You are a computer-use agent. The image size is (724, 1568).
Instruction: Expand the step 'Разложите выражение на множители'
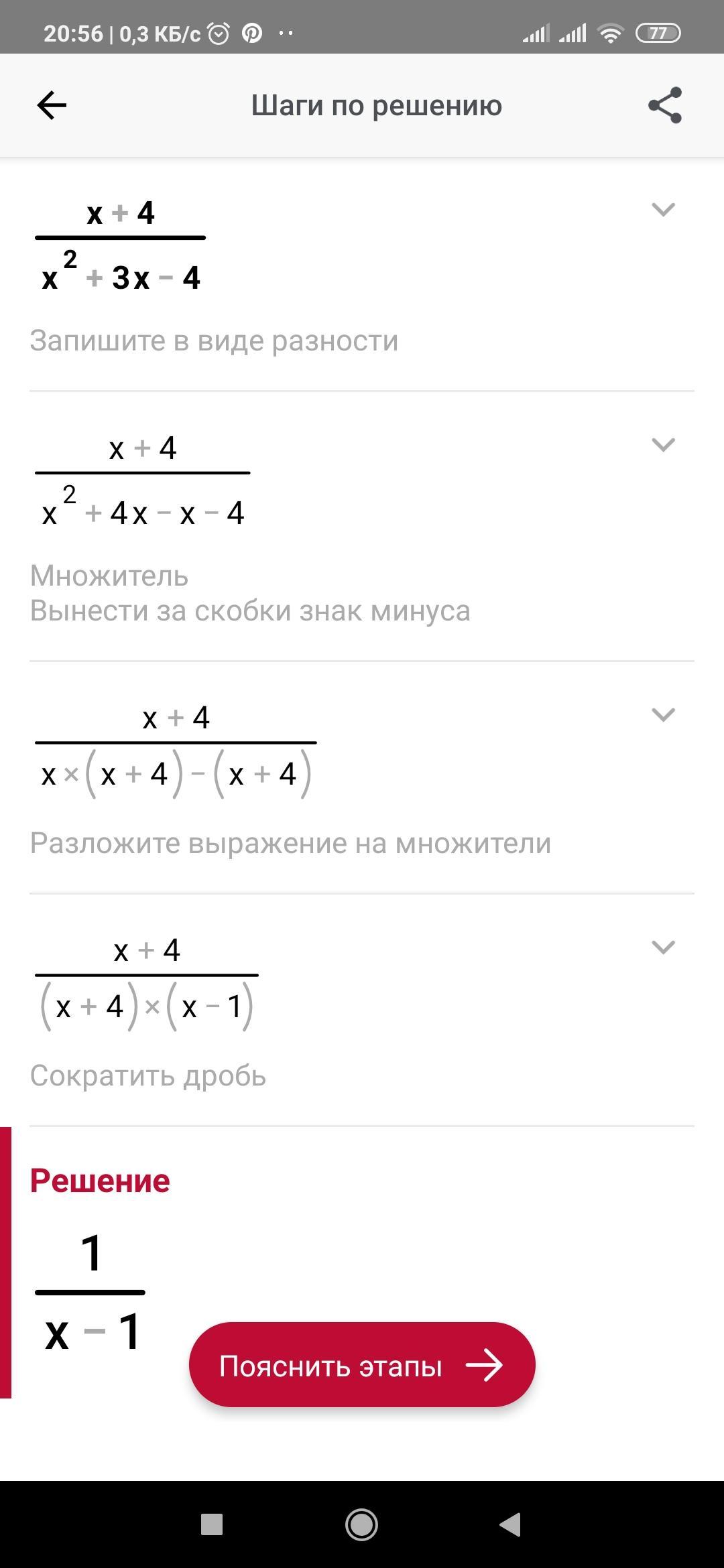tap(663, 715)
